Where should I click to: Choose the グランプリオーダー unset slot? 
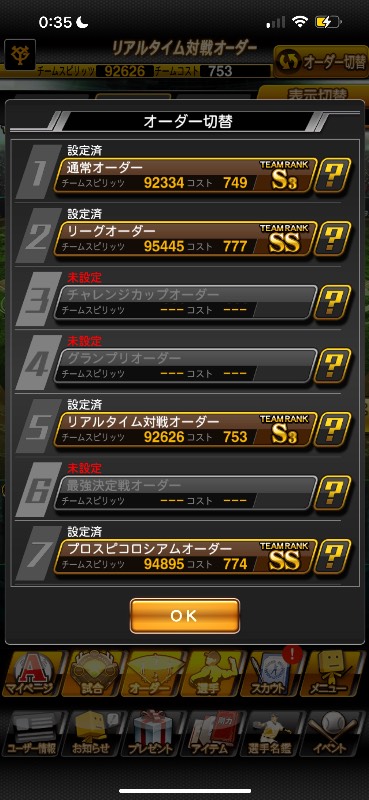point(185,365)
